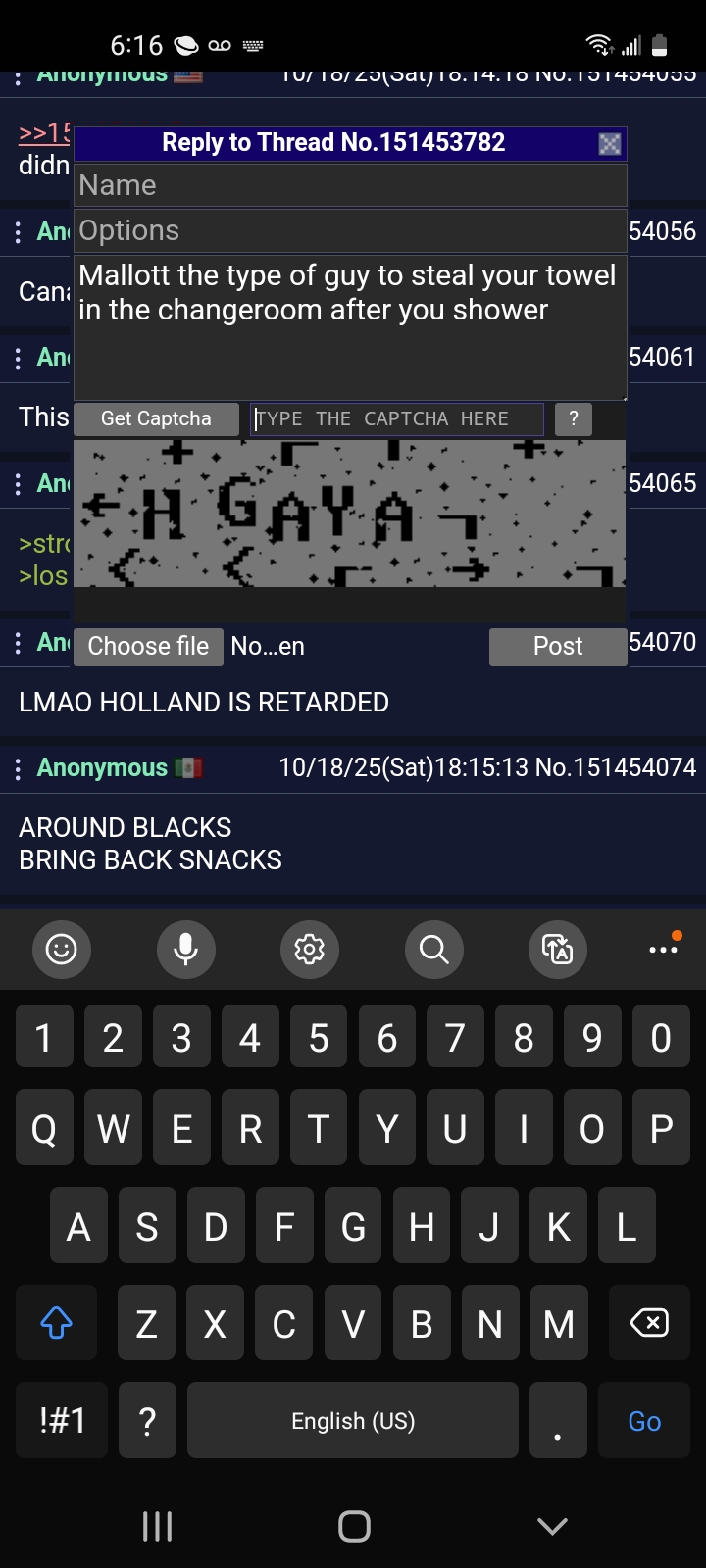This screenshot has width=706, height=1568.
Task: Focus the Options field
Action: (x=350, y=230)
